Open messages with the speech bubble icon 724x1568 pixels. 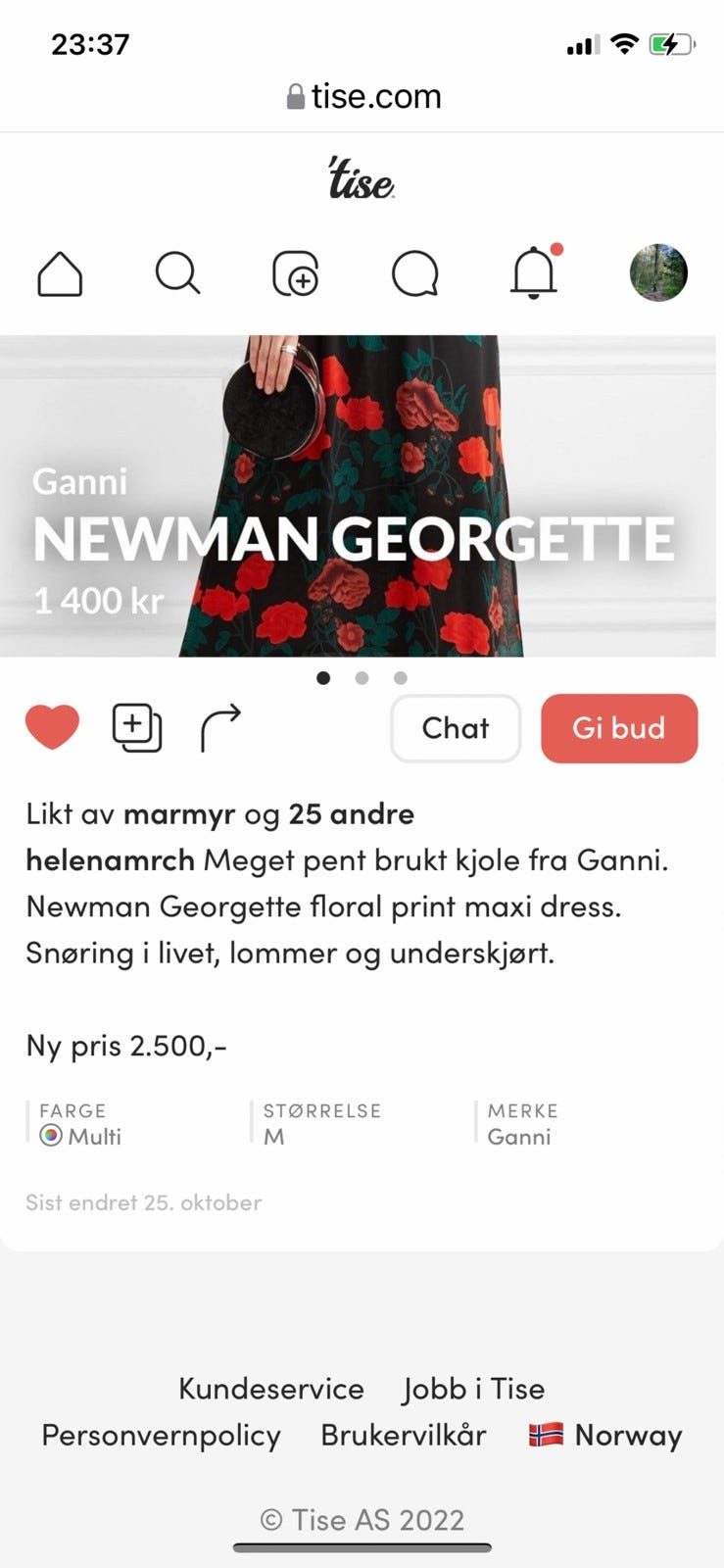(417, 274)
